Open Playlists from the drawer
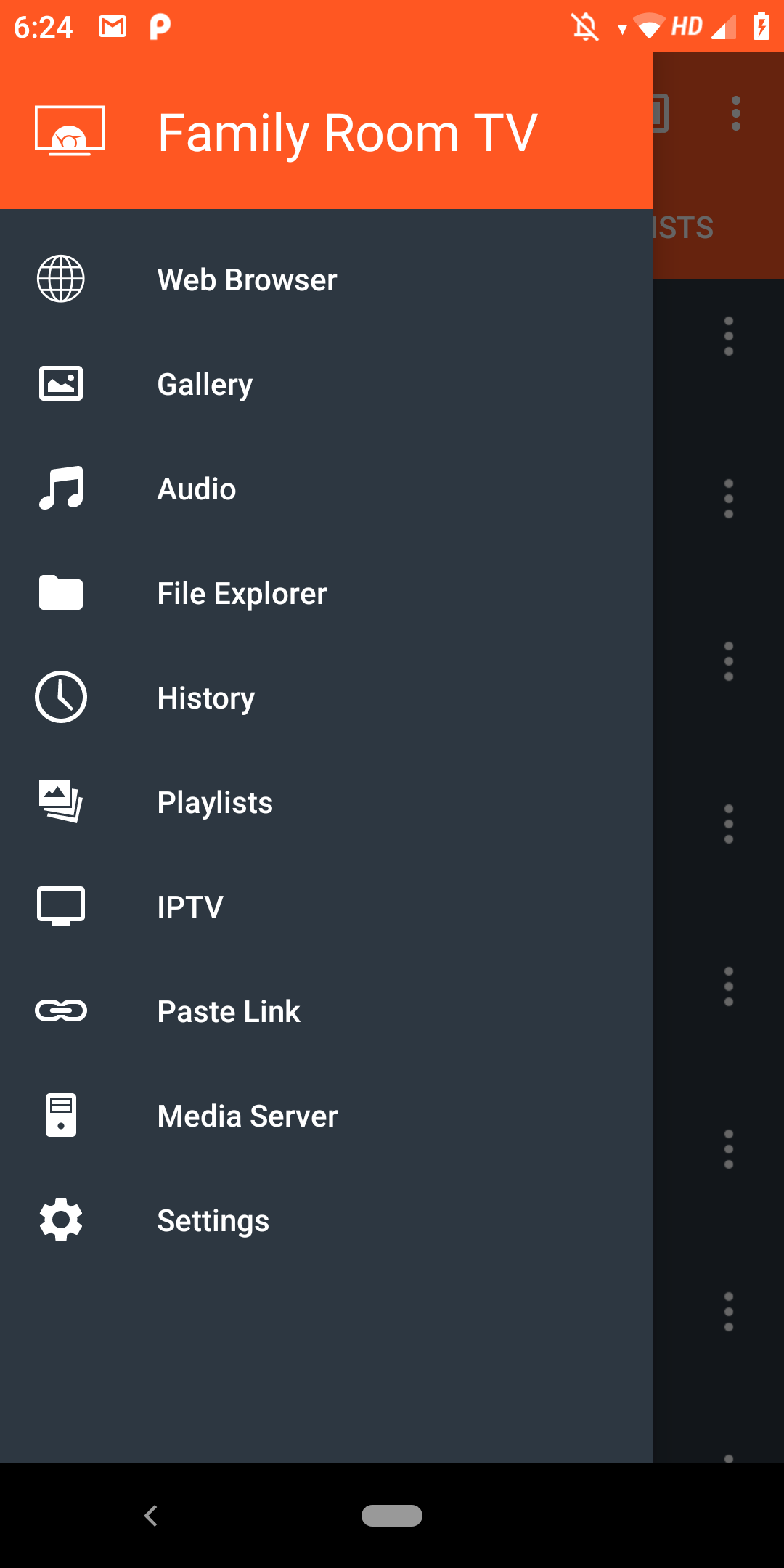784x1568 pixels. tap(215, 803)
